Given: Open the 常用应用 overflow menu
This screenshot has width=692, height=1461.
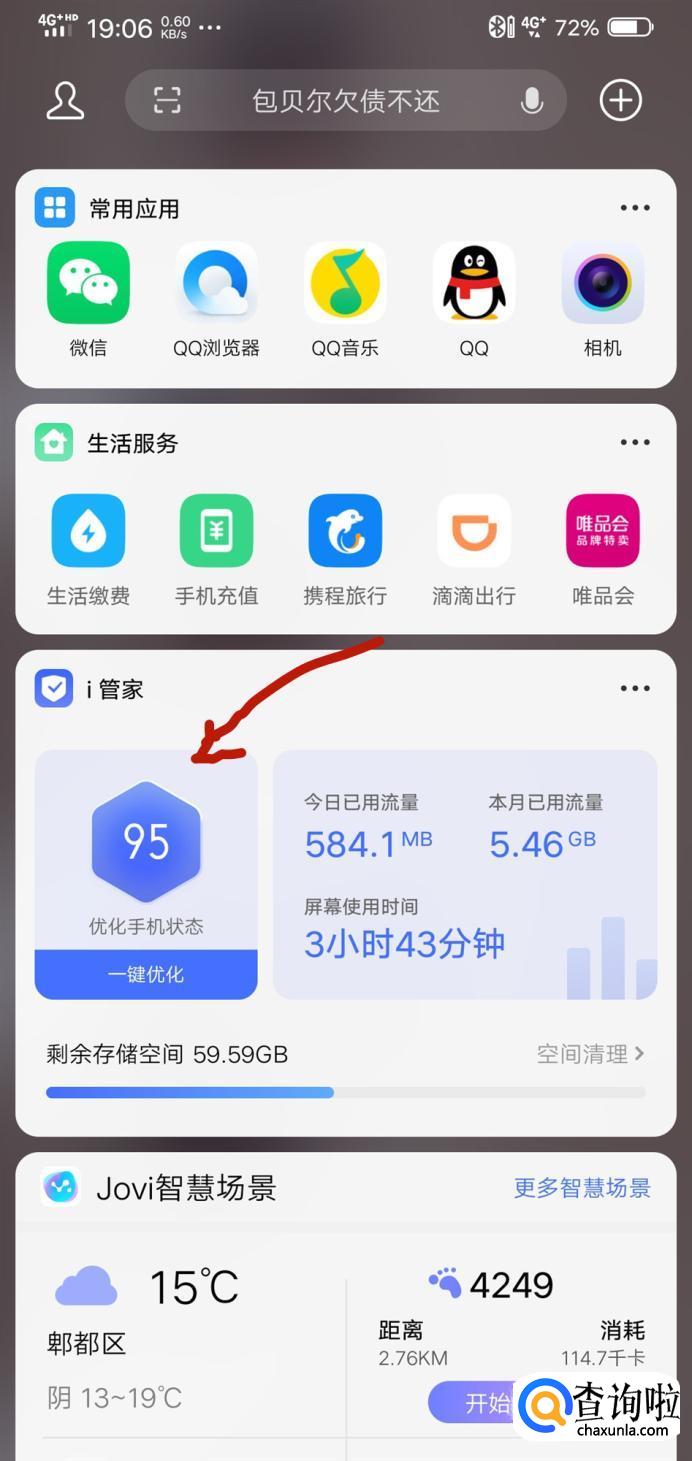Looking at the screenshot, I should pyautogui.click(x=635, y=208).
